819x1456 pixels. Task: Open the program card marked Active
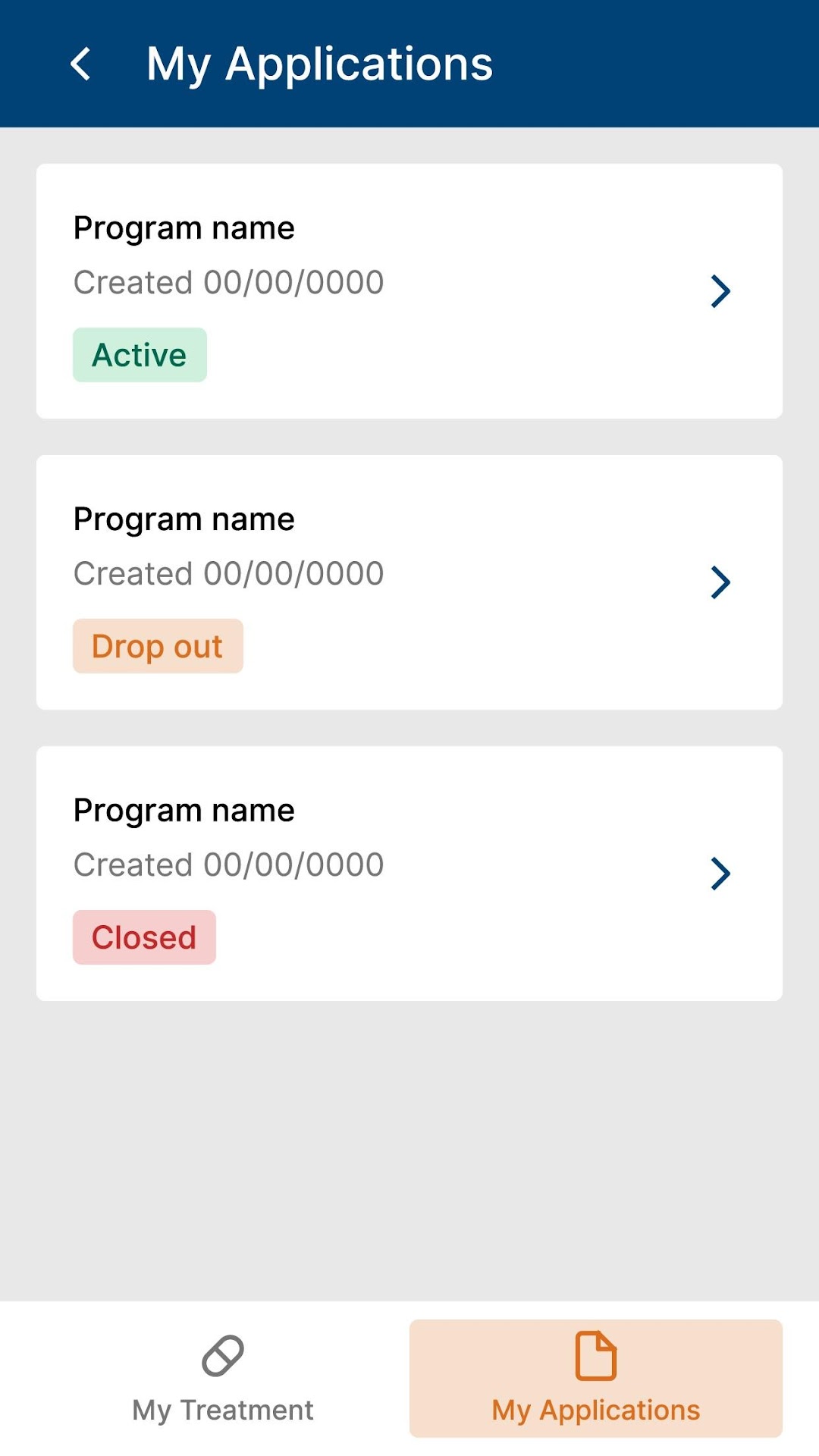(x=409, y=291)
